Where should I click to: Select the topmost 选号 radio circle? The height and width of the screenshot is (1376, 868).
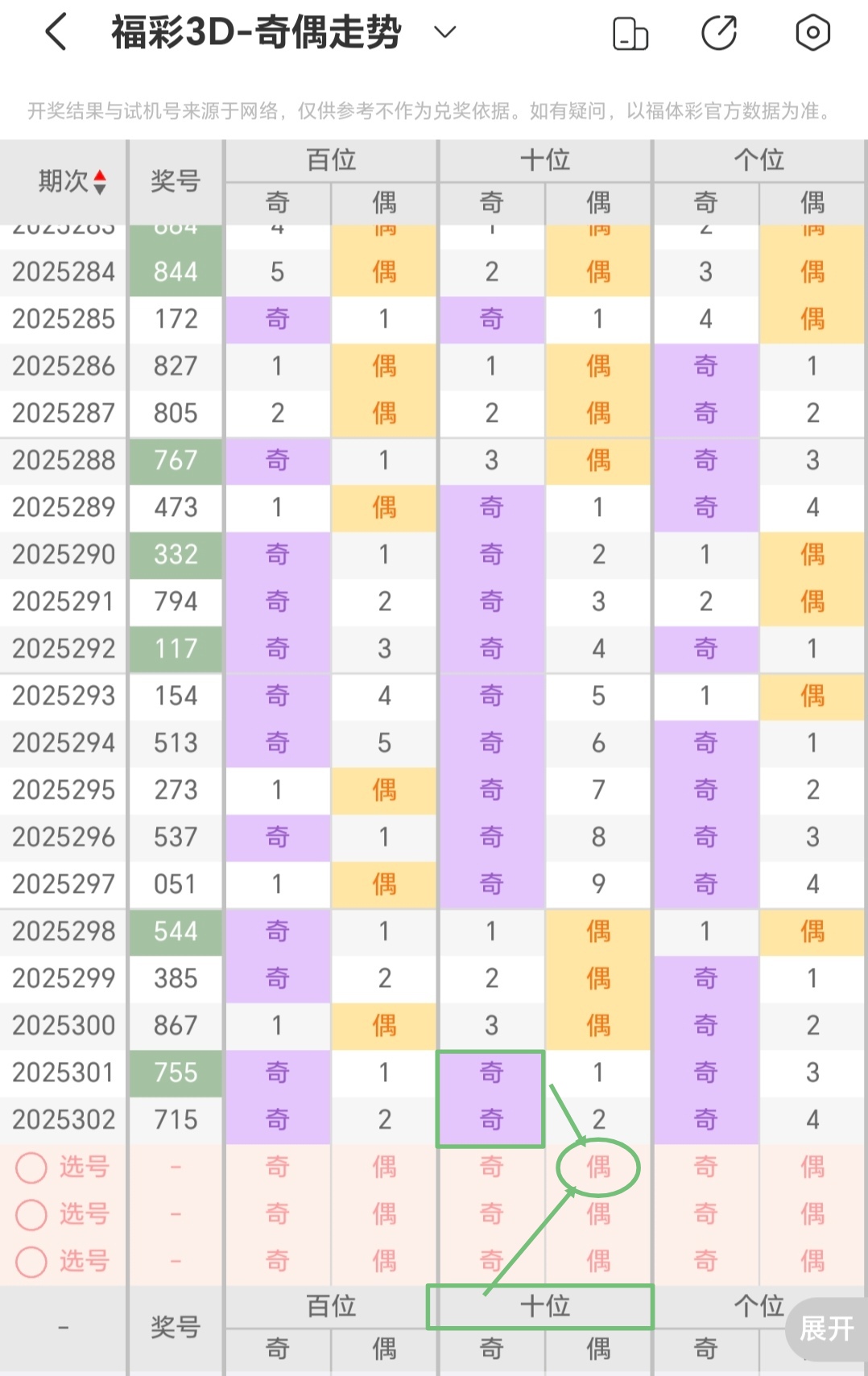point(31,1167)
